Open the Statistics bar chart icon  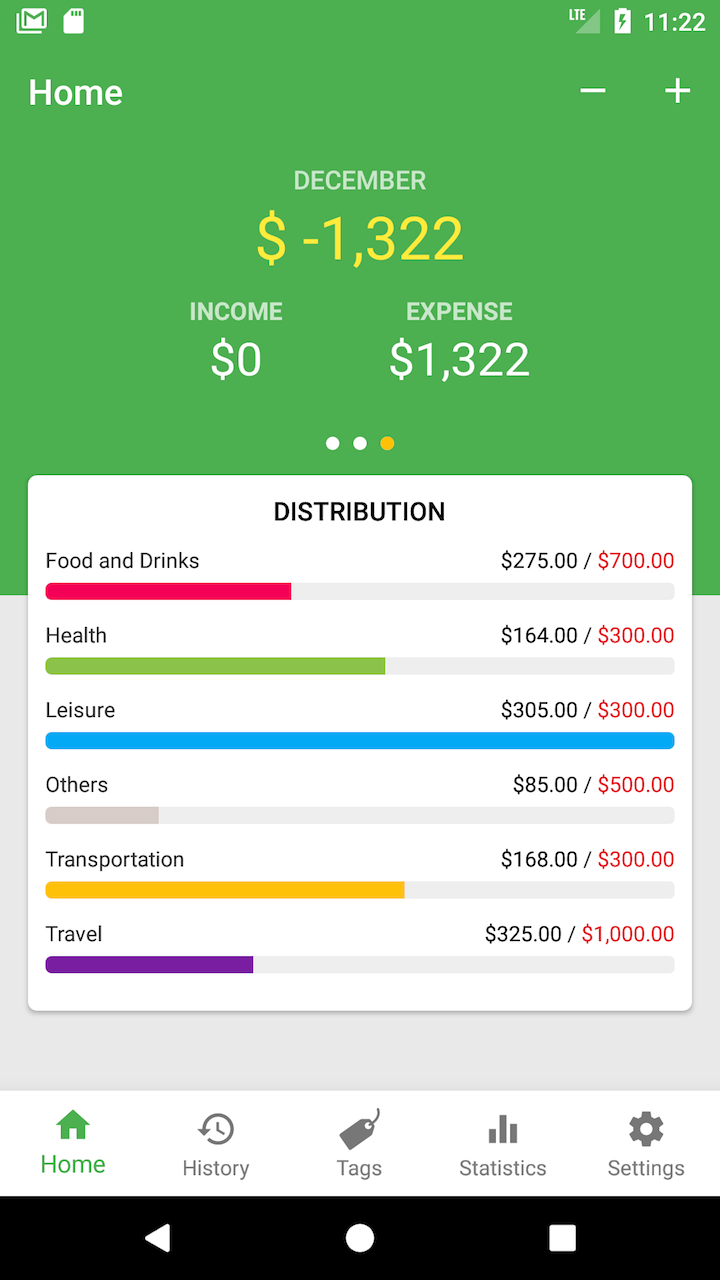pyautogui.click(x=503, y=1130)
